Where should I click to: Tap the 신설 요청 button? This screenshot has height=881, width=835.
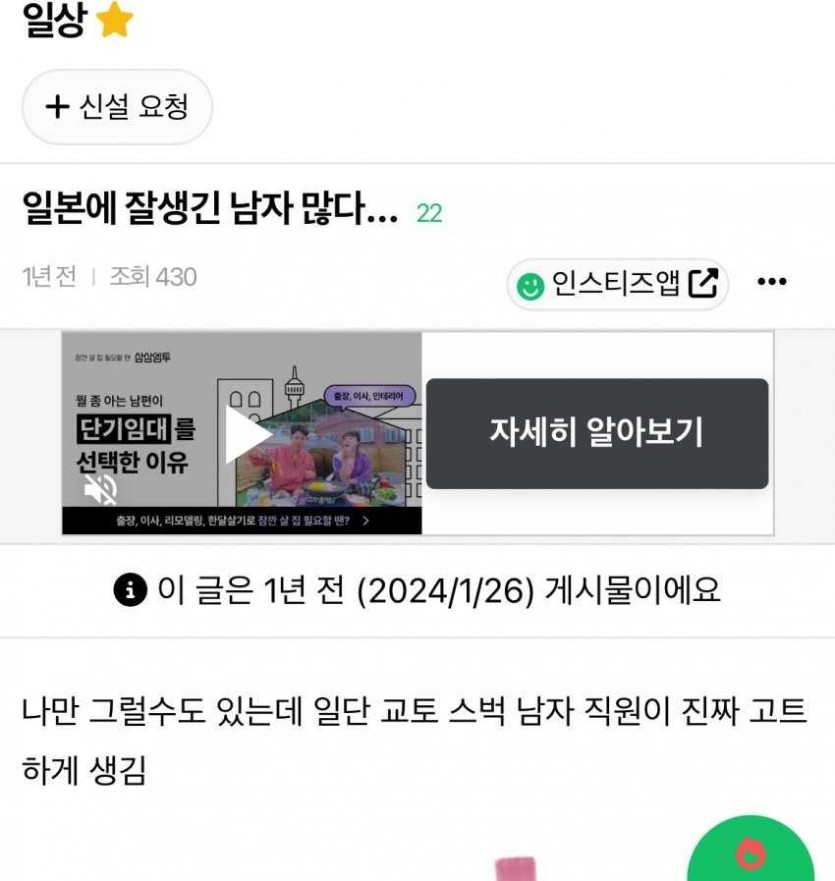[x=117, y=106]
